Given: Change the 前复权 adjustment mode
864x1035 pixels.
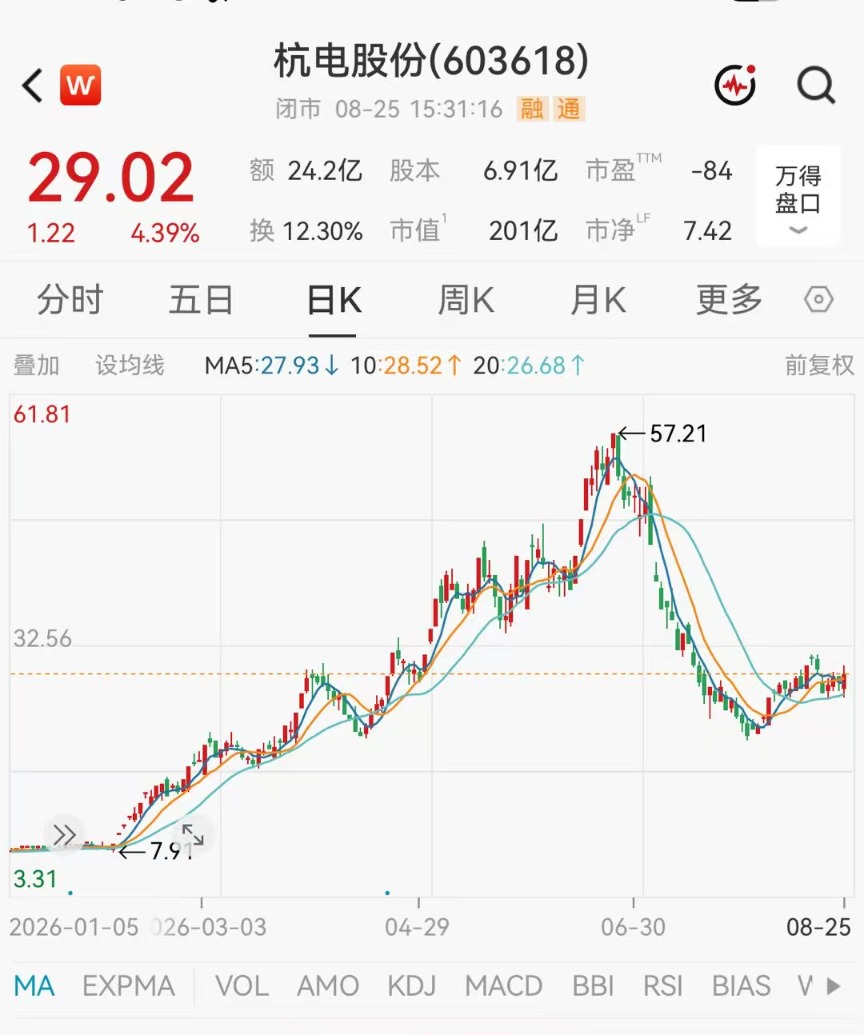Looking at the screenshot, I should [x=819, y=365].
